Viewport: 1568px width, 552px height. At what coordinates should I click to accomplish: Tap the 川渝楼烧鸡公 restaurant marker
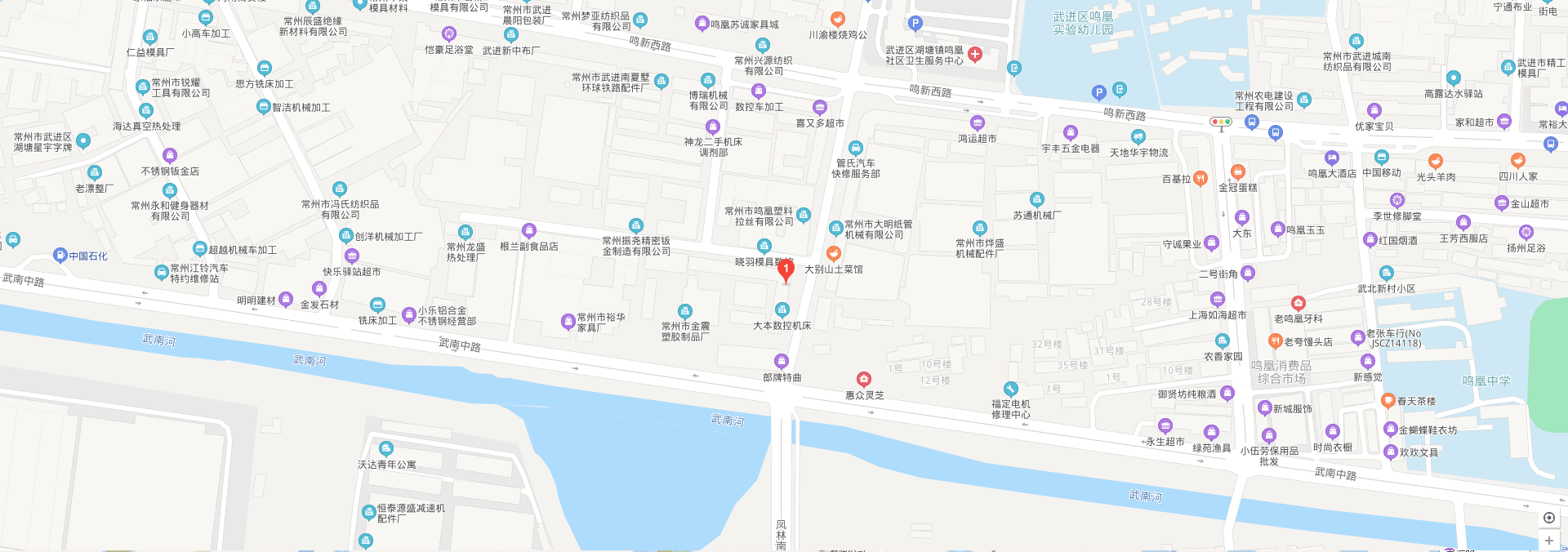click(838, 20)
